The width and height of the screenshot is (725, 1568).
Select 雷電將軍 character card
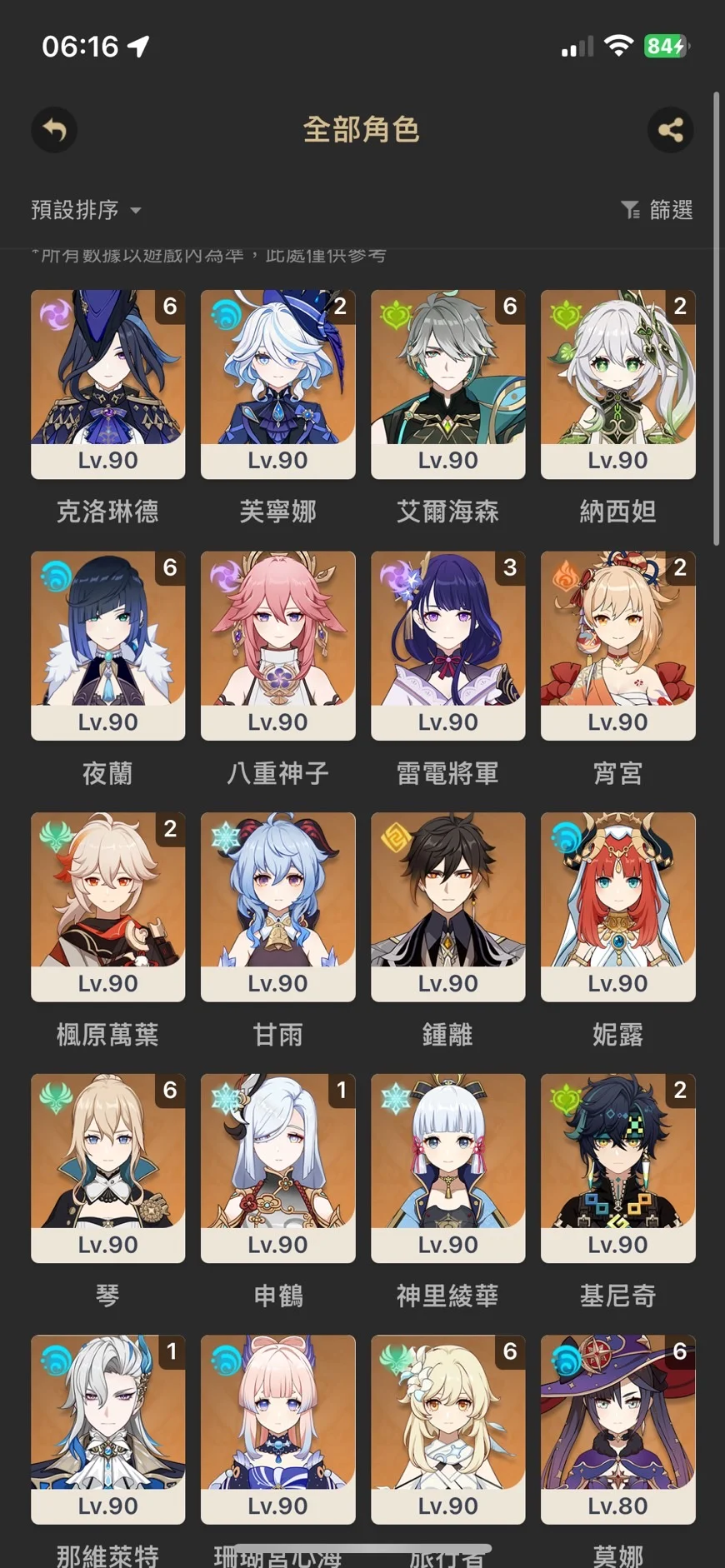click(x=447, y=646)
